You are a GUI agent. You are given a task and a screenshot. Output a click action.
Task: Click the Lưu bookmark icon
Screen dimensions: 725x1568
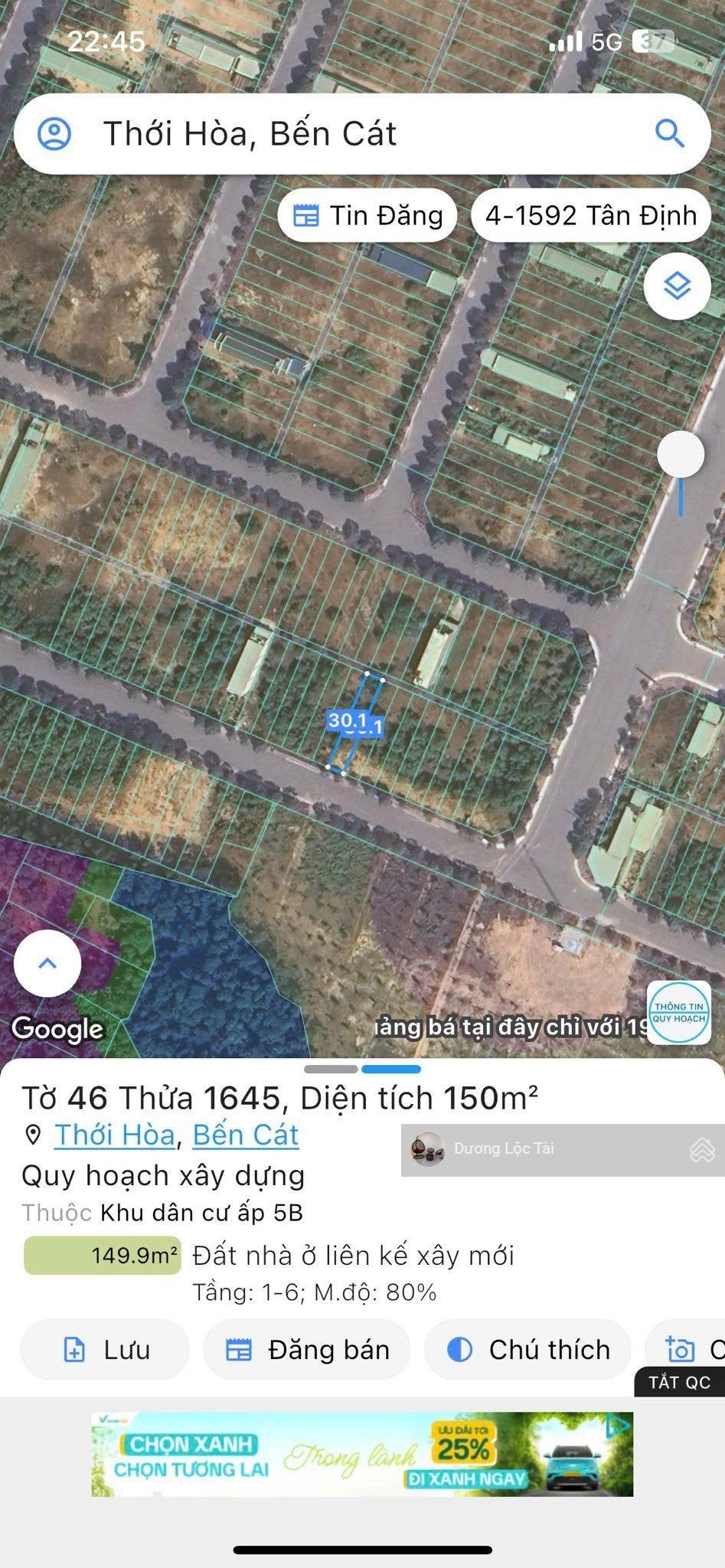73,1350
